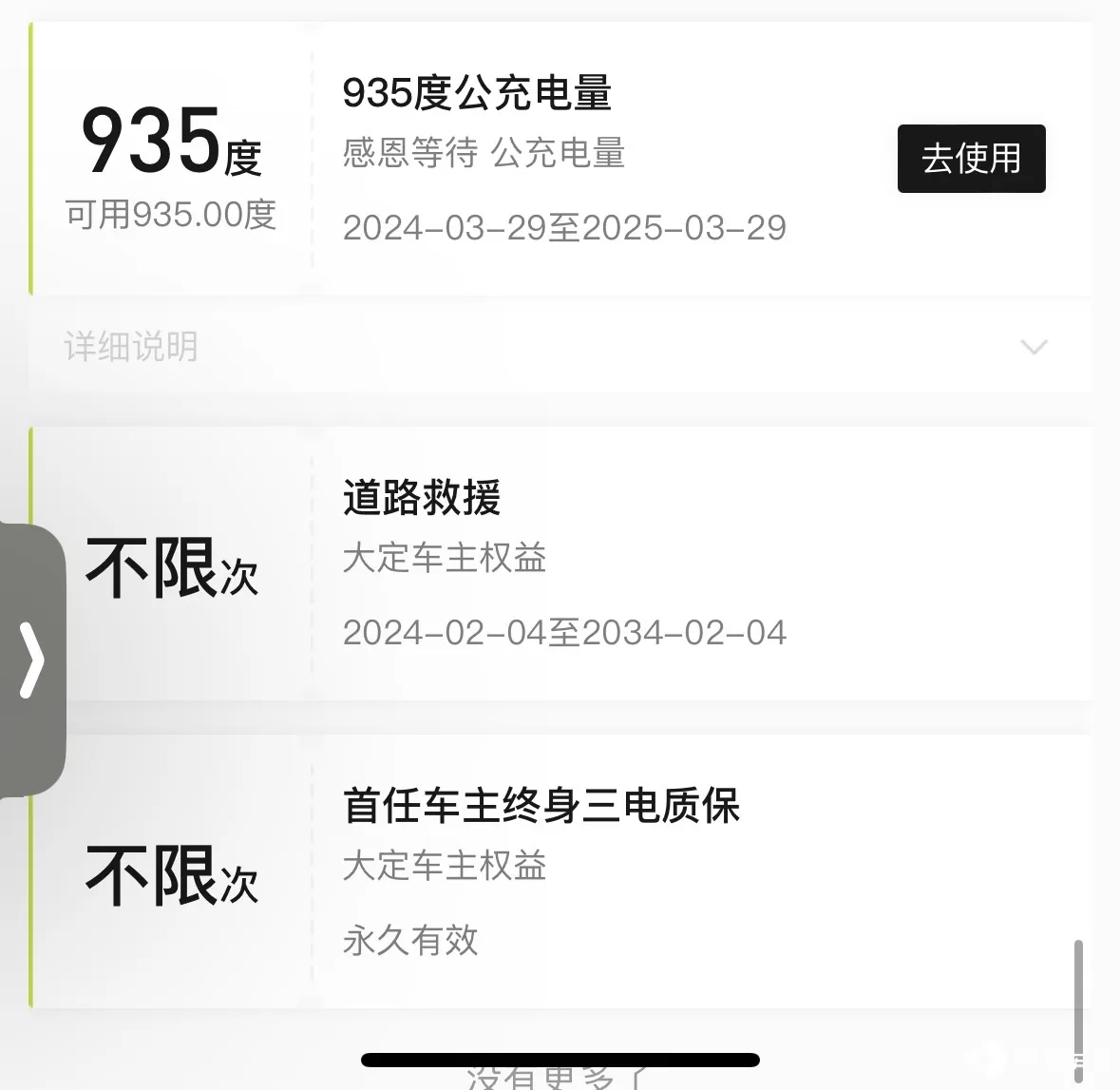Tap the 去使用 button for 935度公充电量

[971, 159]
